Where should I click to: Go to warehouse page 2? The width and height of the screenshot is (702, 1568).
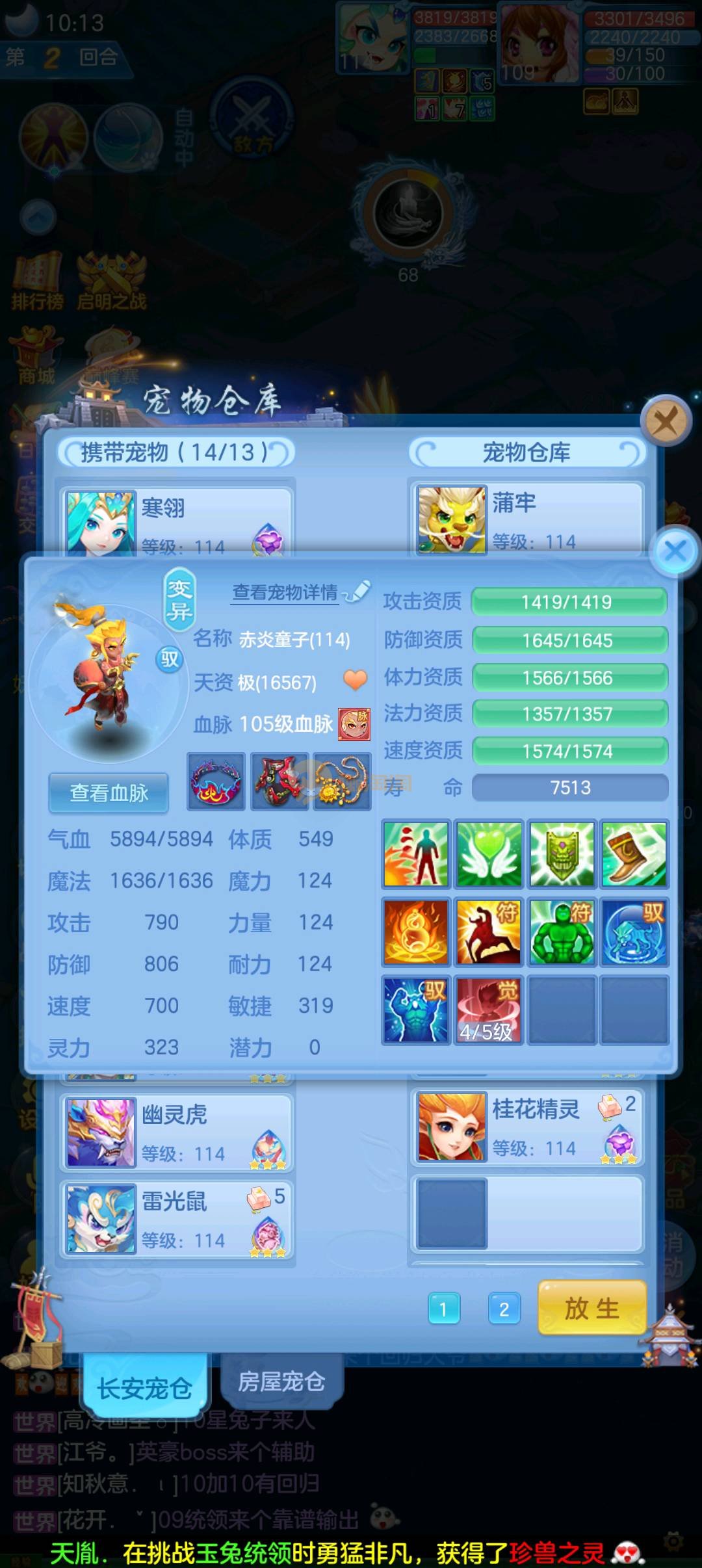(504, 1309)
